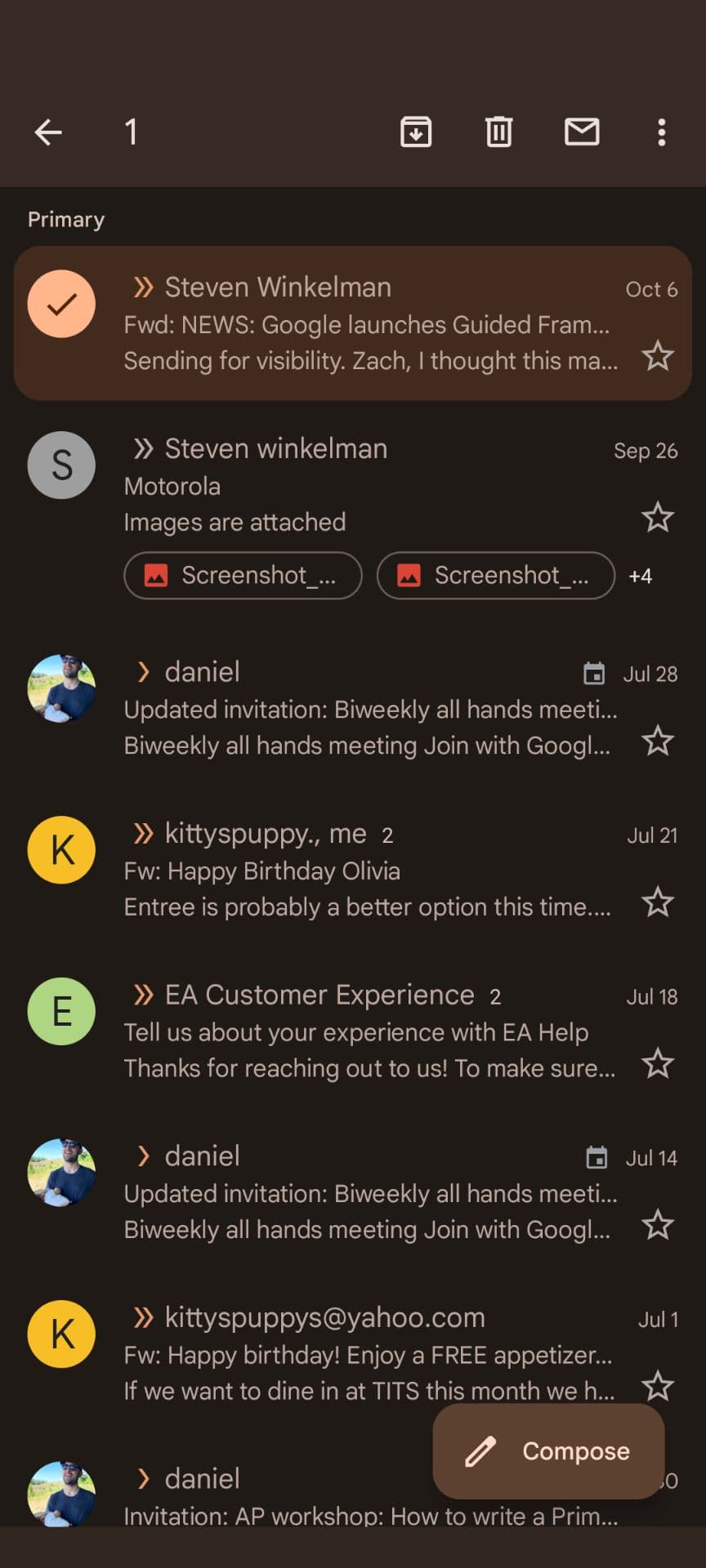Delete the selected email
This screenshot has width=706, height=1568.
498,131
